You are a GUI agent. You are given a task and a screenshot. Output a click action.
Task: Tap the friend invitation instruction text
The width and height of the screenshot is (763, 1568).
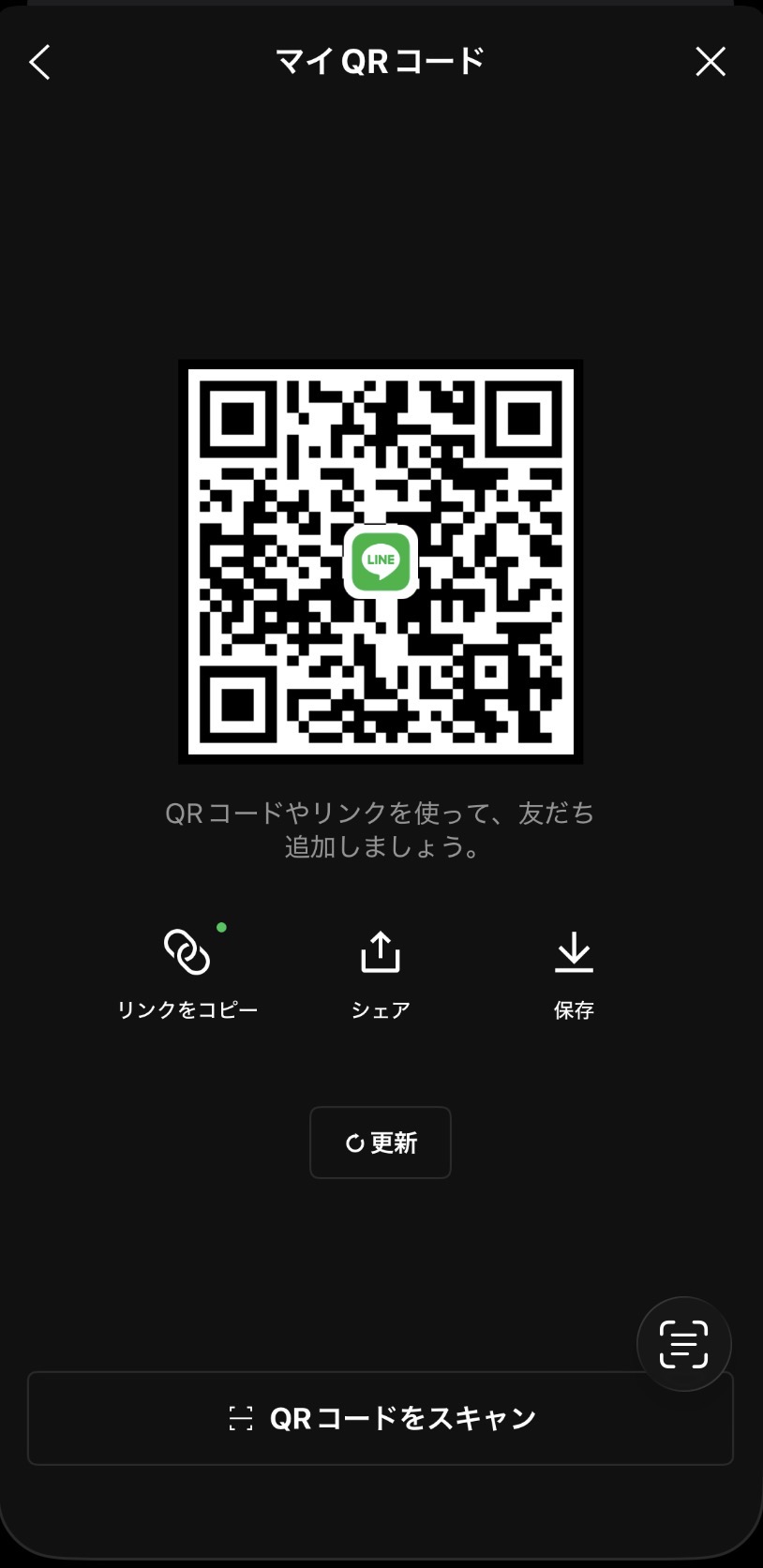(x=381, y=831)
